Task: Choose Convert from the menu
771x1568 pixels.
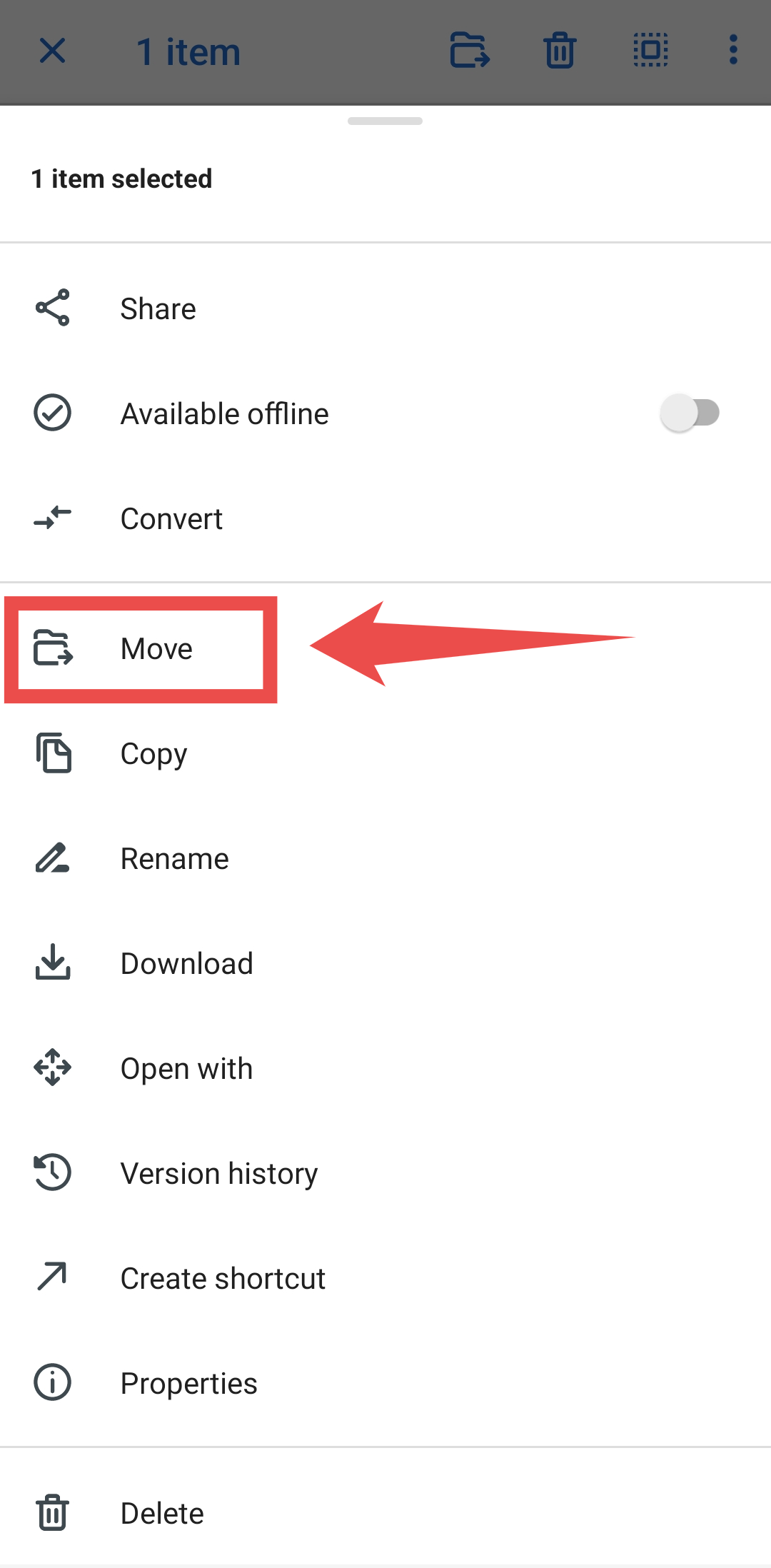Action: pyautogui.click(x=171, y=518)
